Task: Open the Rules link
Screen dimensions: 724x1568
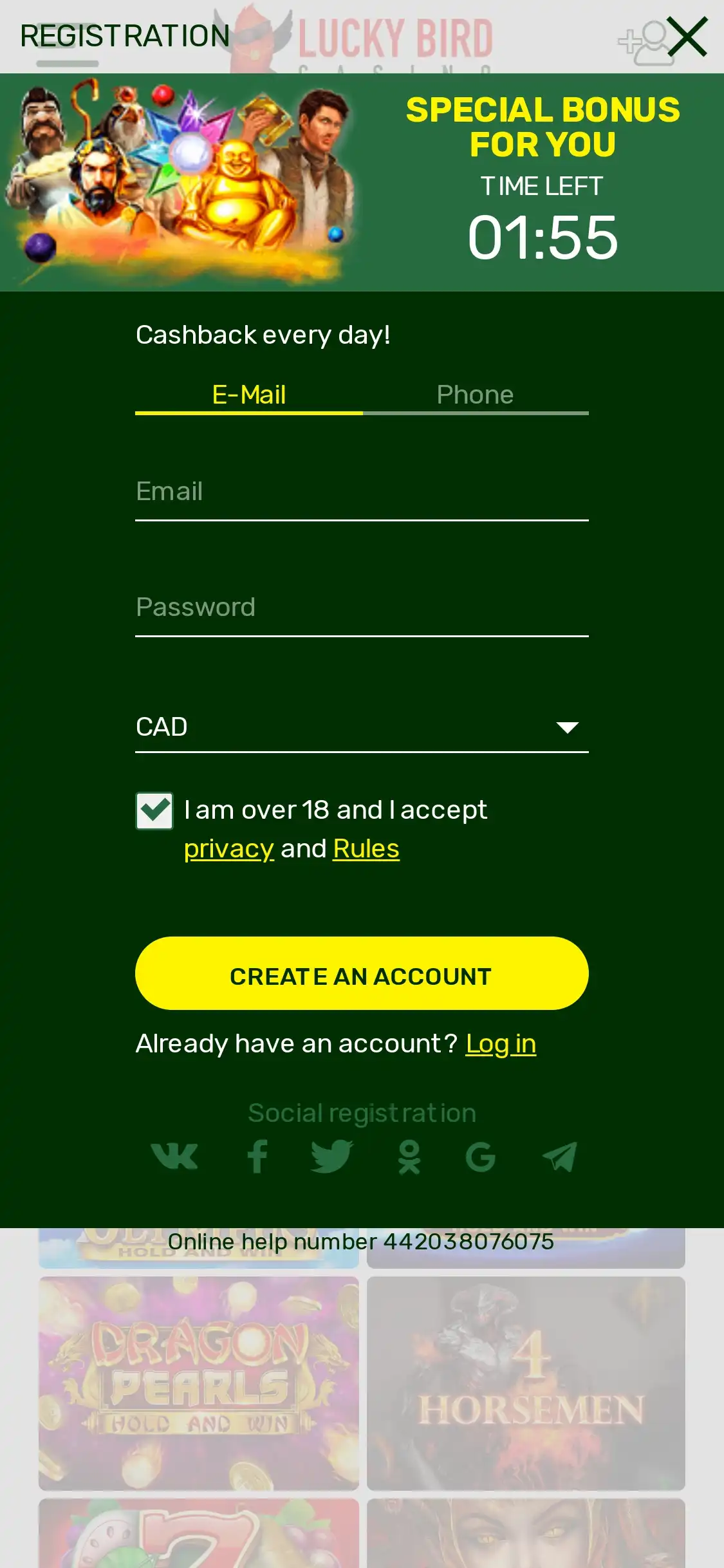Action: (366, 849)
